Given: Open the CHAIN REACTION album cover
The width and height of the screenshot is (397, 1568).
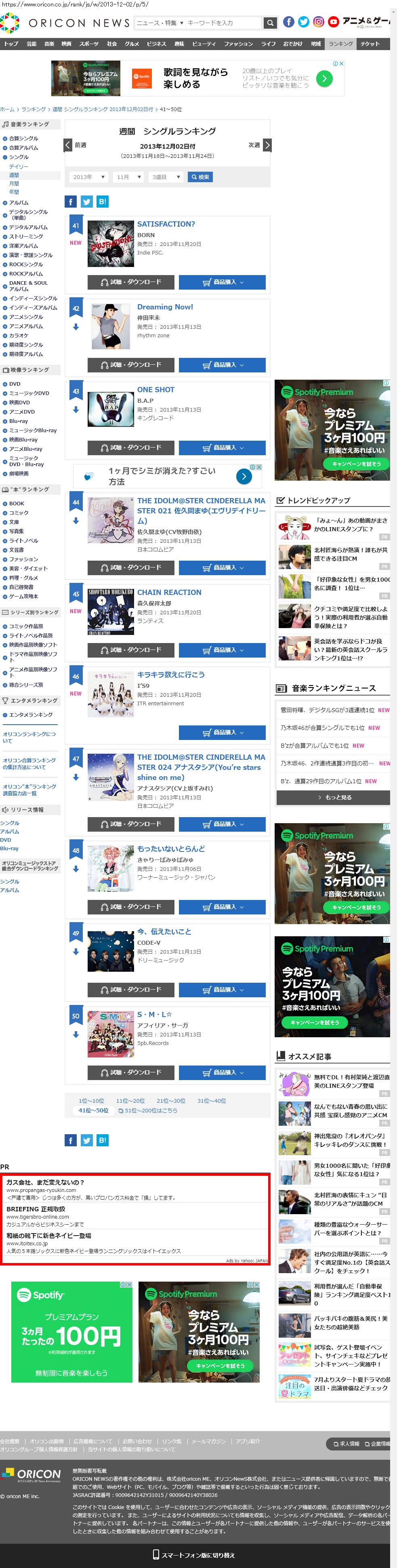Looking at the screenshot, I should [x=111, y=612].
